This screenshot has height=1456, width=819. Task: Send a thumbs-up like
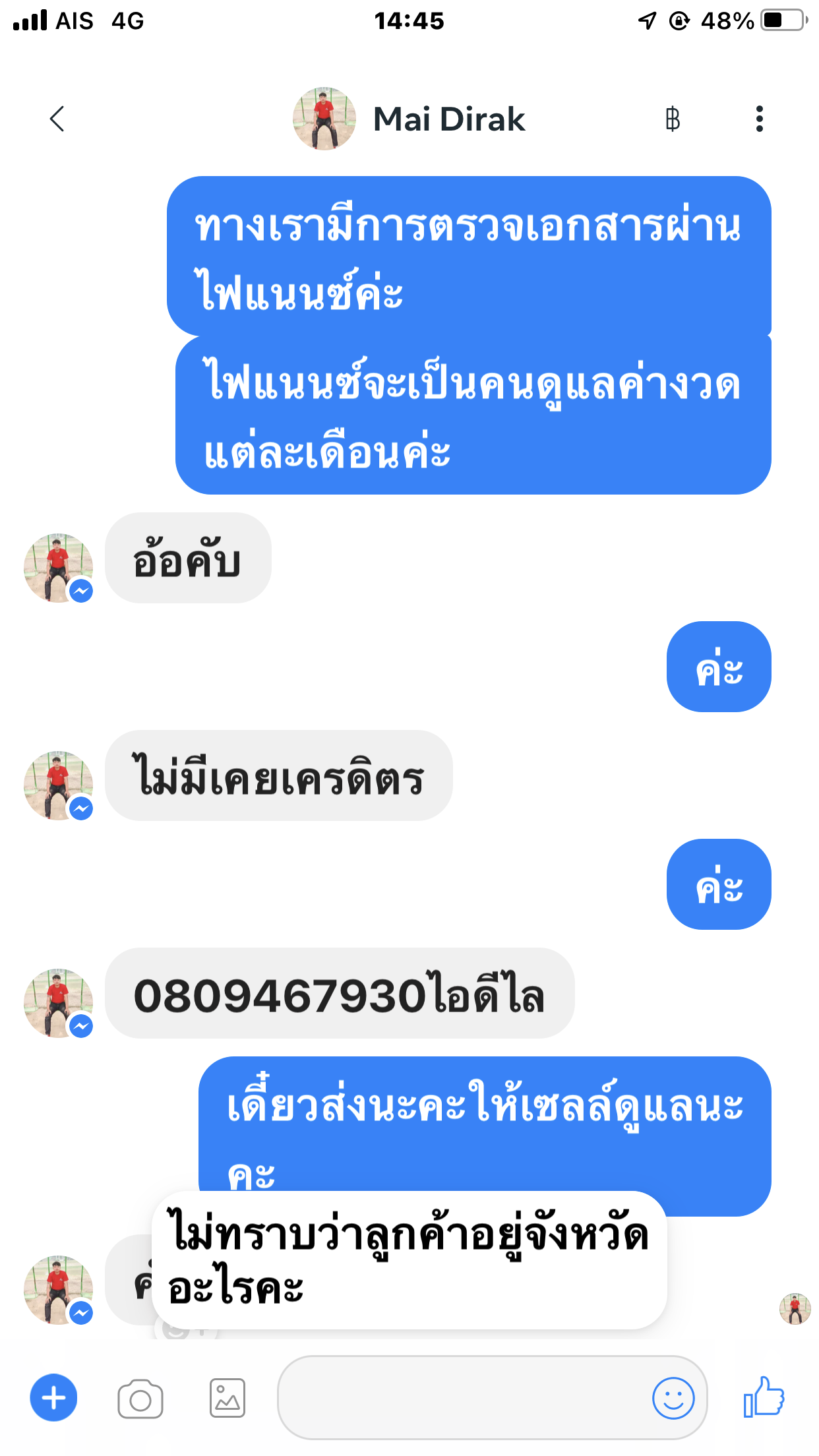[x=764, y=1397]
